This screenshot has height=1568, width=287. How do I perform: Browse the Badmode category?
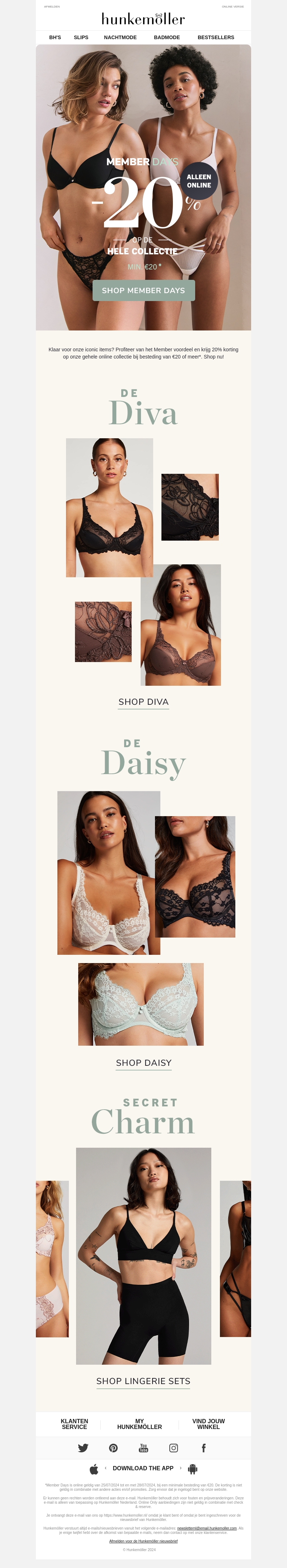tap(166, 38)
